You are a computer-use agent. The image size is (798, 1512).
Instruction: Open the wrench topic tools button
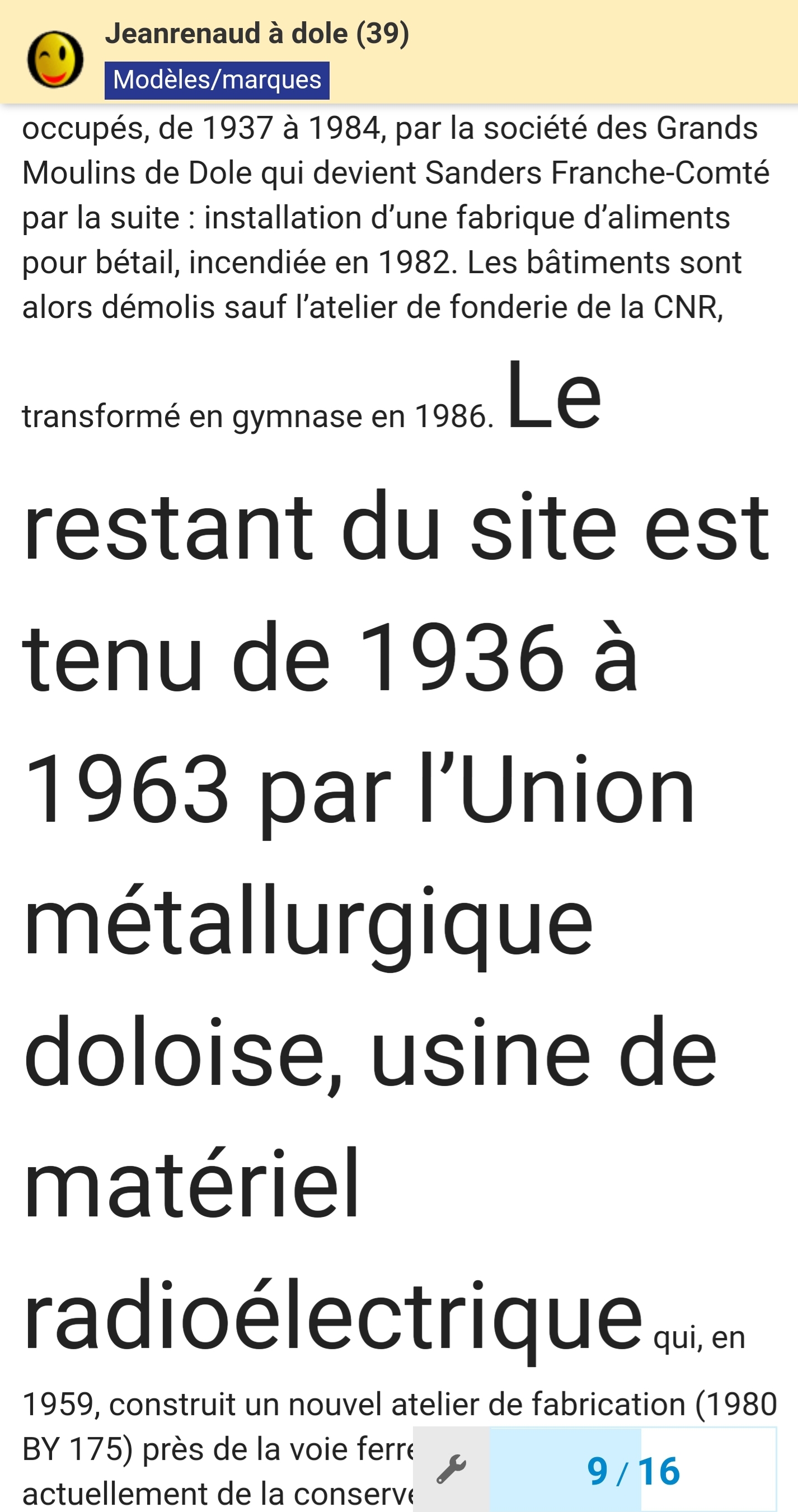coord(451,1470)
